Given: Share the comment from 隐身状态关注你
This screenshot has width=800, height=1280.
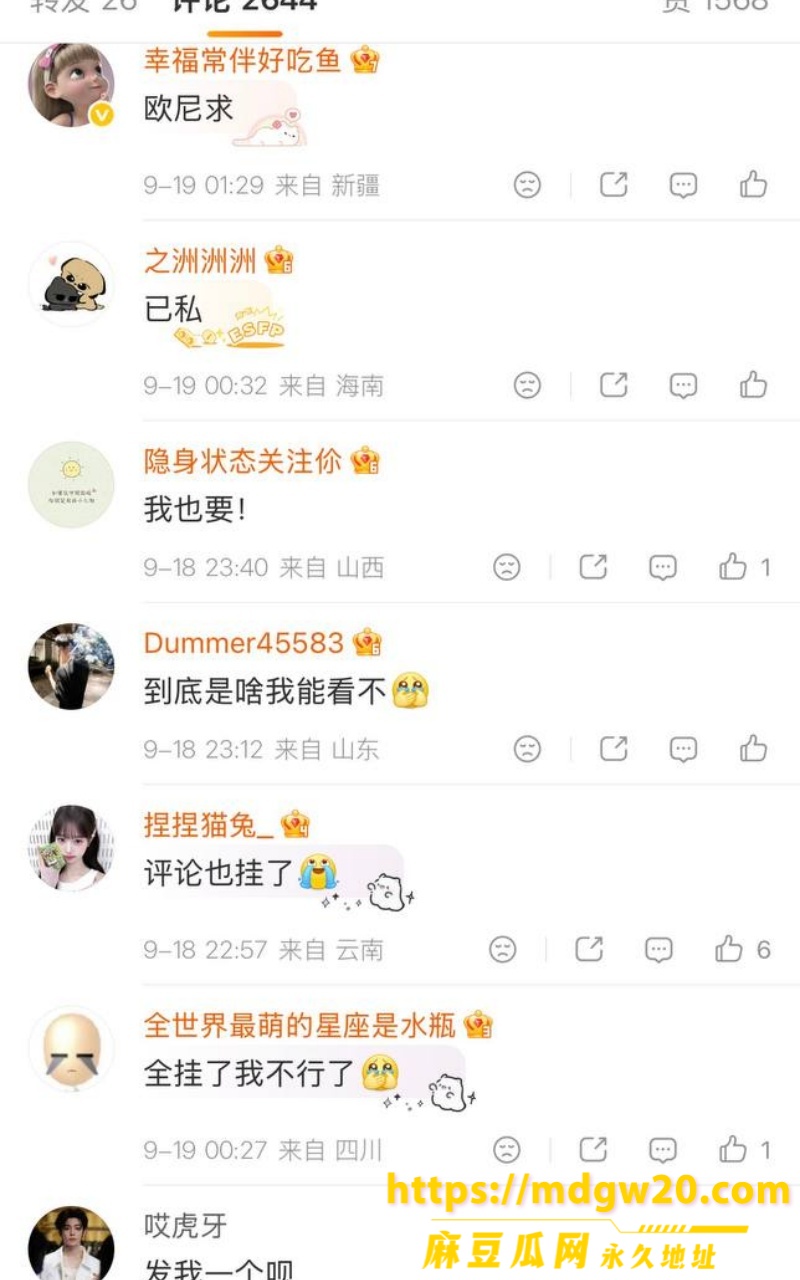Looking at the screenshot, I should pos(593,567).
